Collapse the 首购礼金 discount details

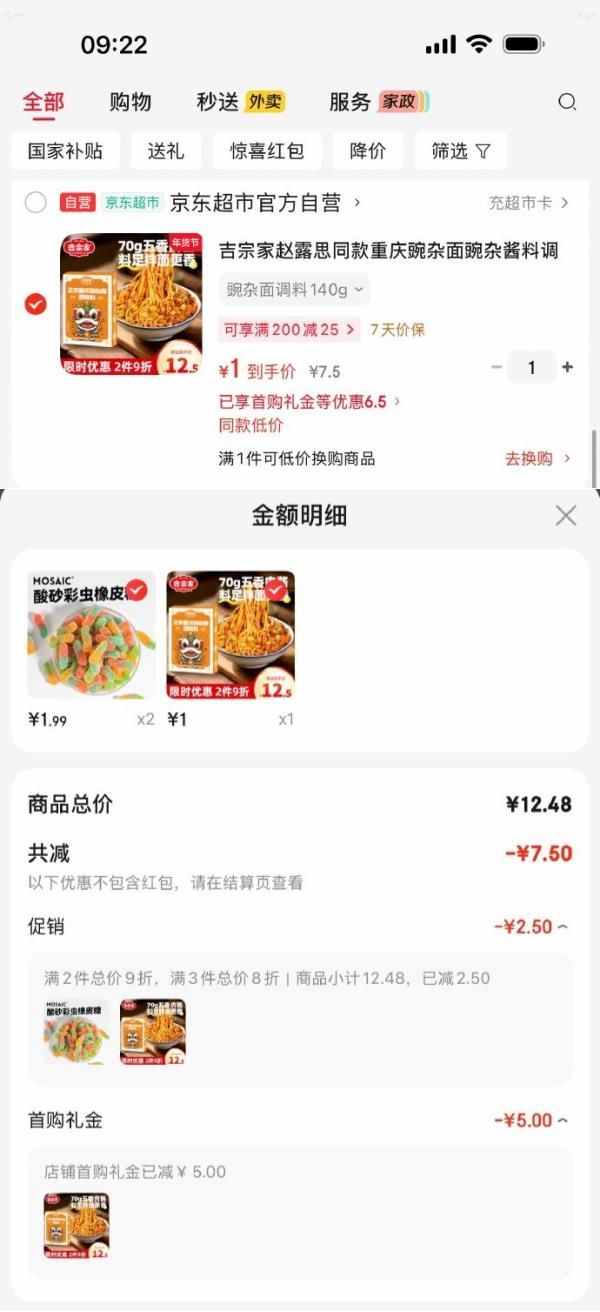tap(531, 1120)
